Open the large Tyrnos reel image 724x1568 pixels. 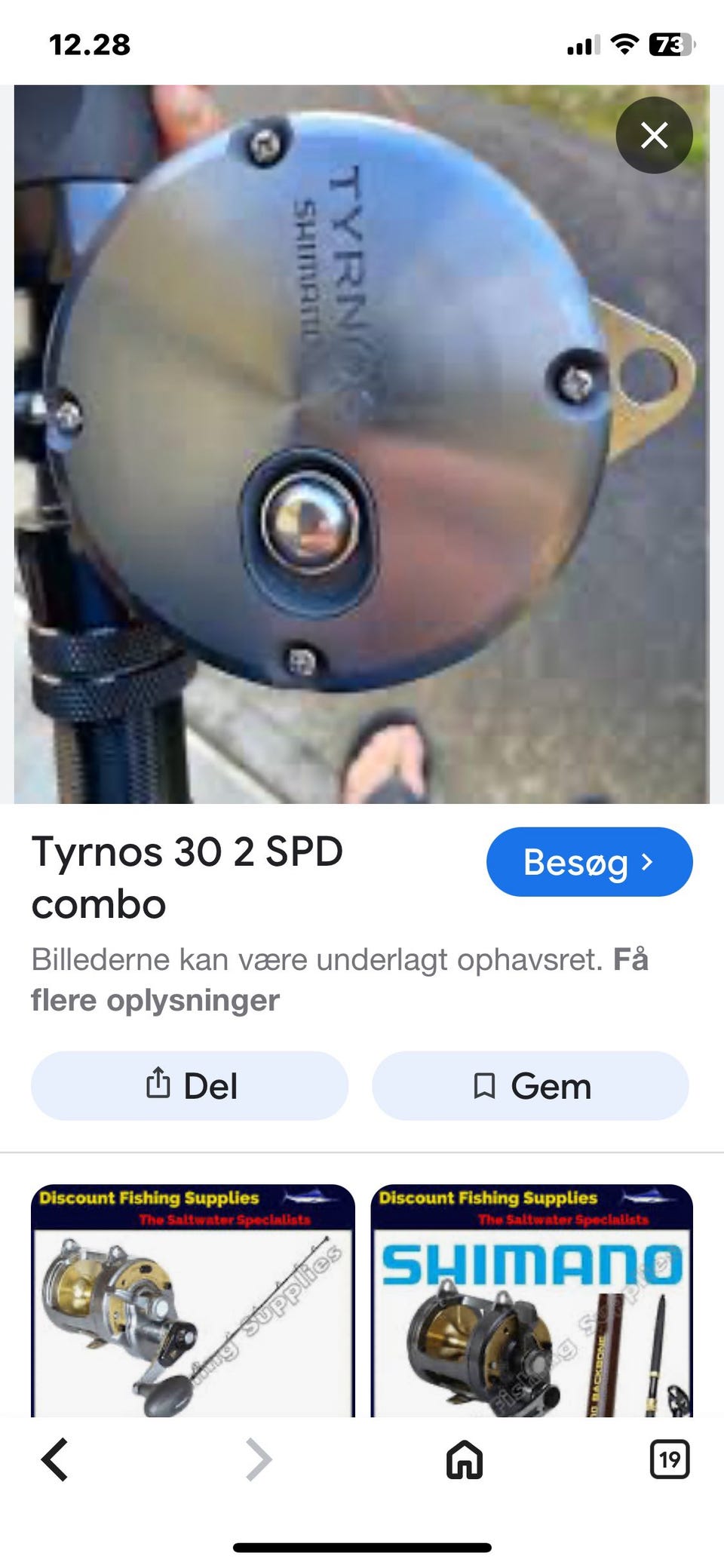(361, 443)
